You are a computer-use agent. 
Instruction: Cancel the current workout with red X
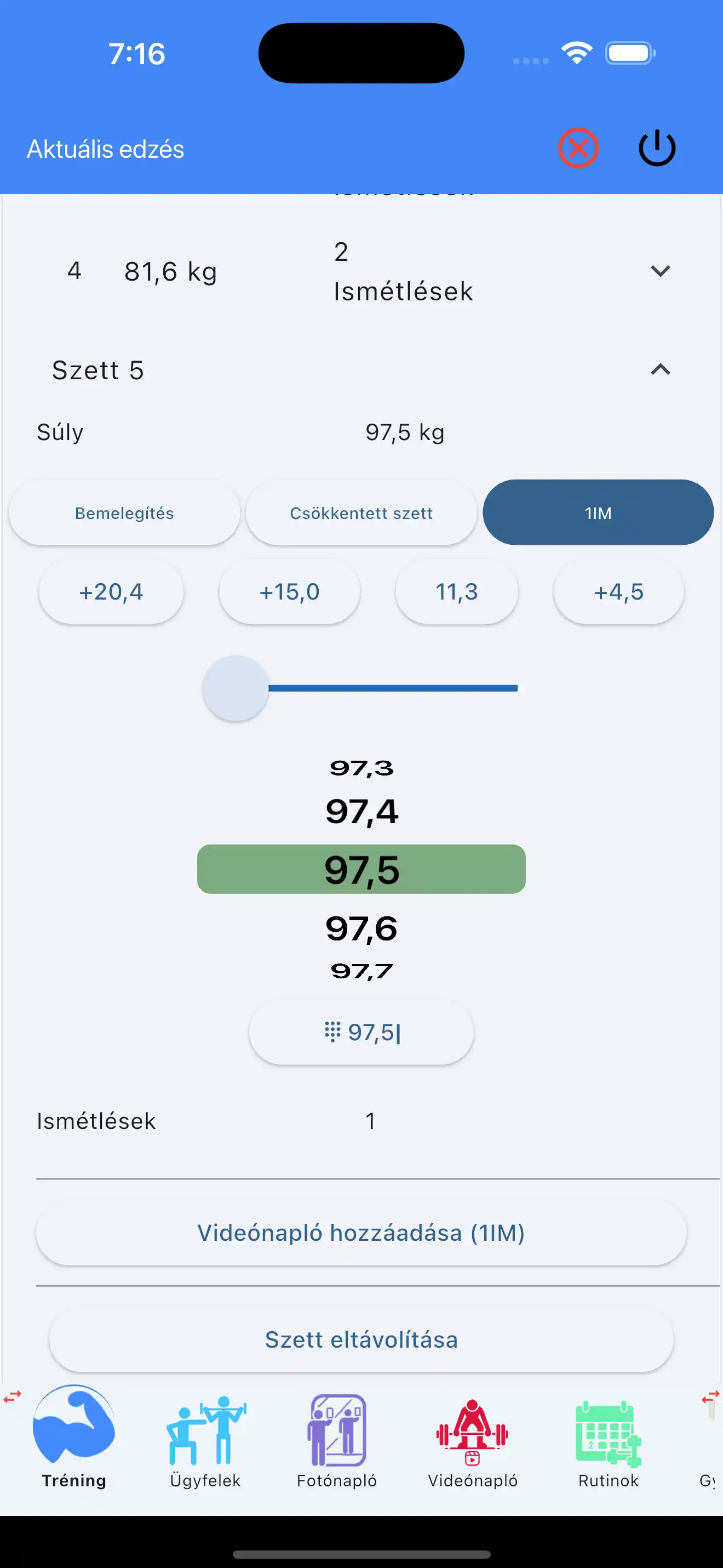coord(578,148)
